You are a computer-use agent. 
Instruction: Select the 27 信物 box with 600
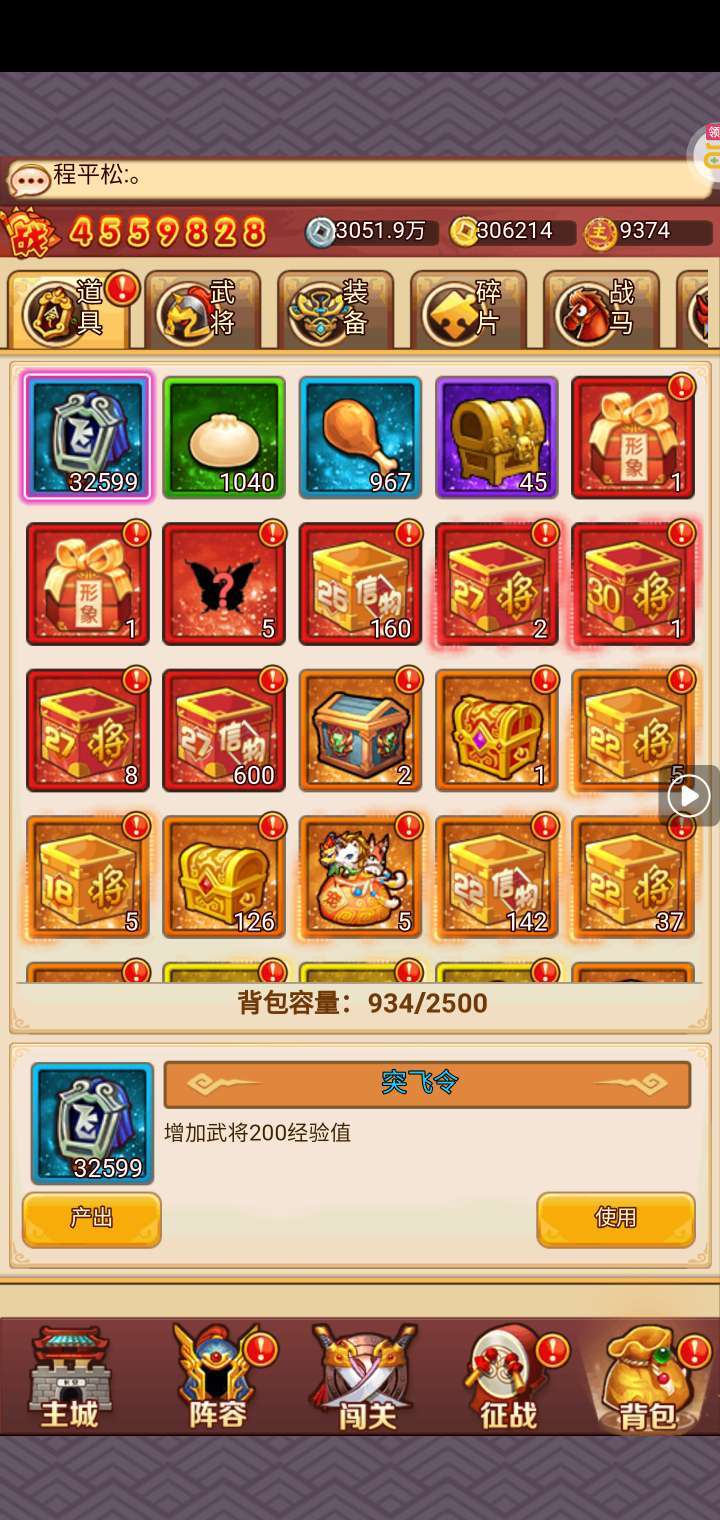(x=224, y=730)
